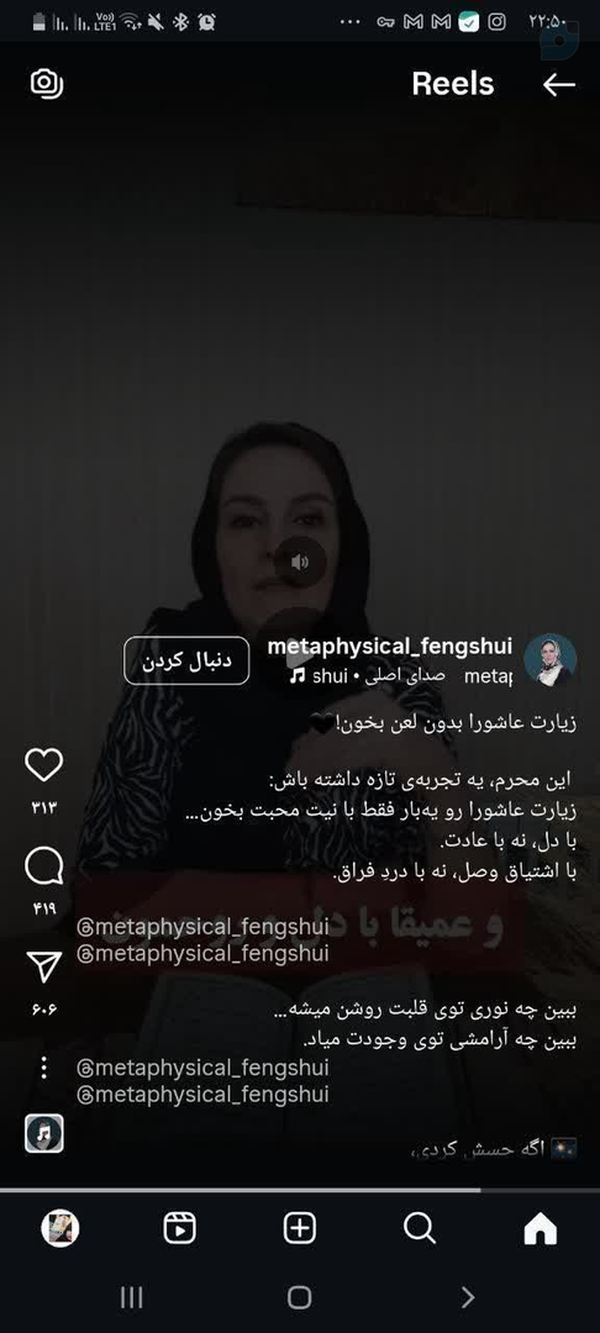
Task: Open the three-dot more options menu
Action: point(44,1067)
